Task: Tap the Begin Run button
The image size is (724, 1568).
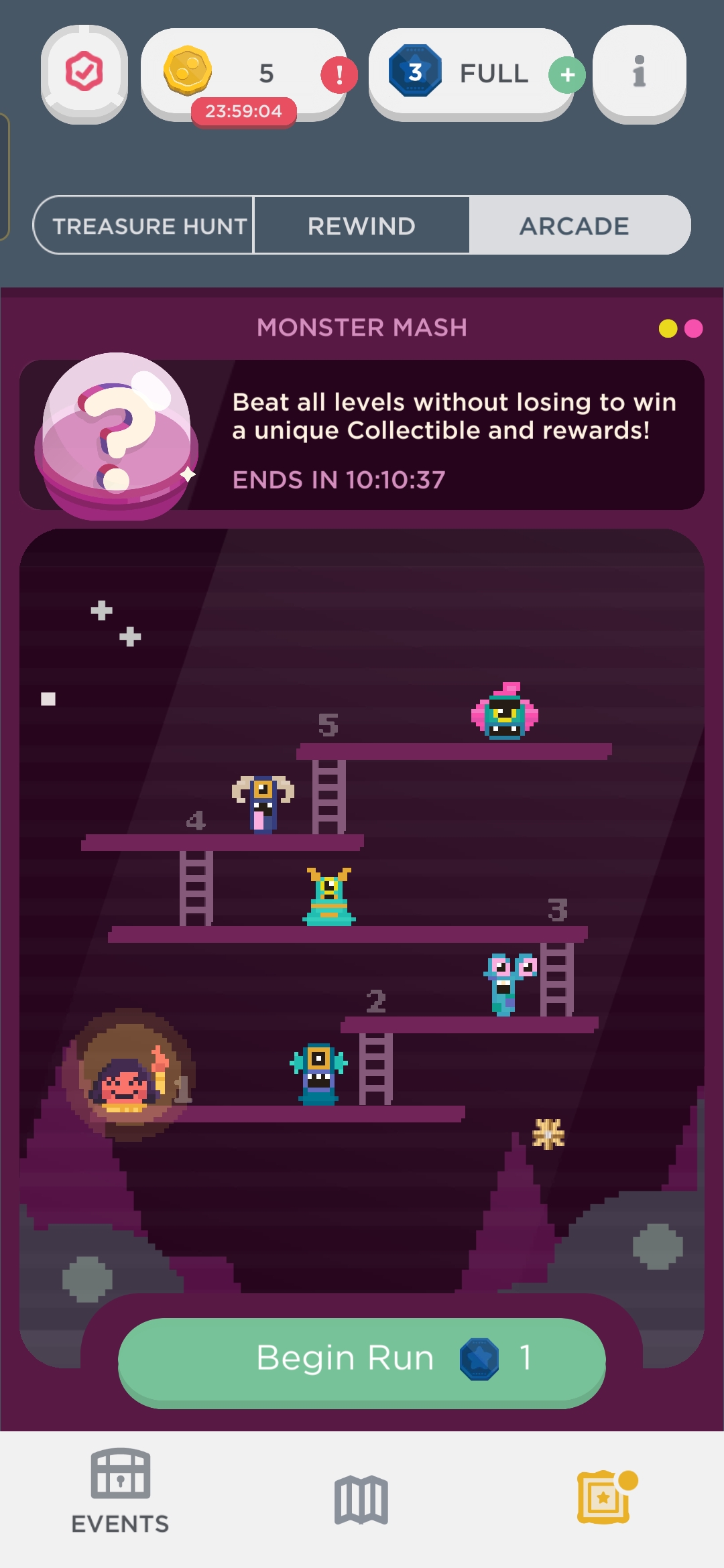Action: [x=362, y=1359]
